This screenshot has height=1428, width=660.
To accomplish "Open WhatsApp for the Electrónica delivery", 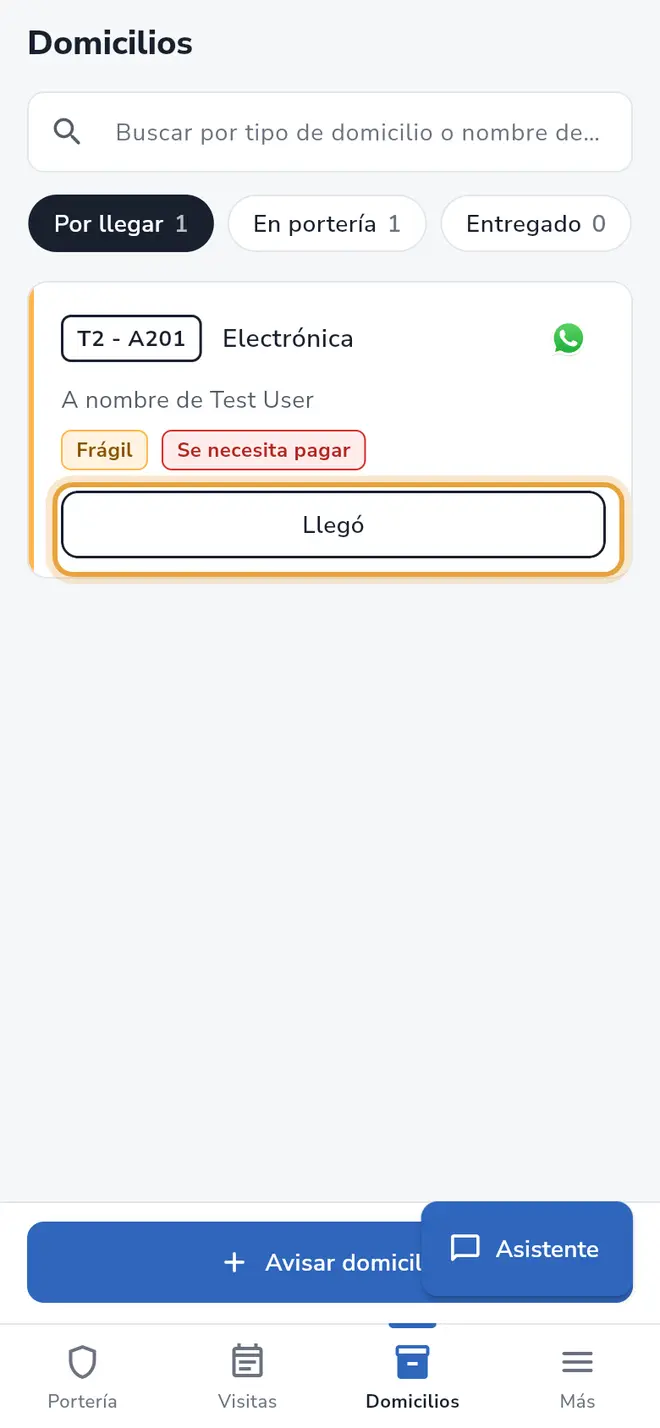I will pos(568,338).
